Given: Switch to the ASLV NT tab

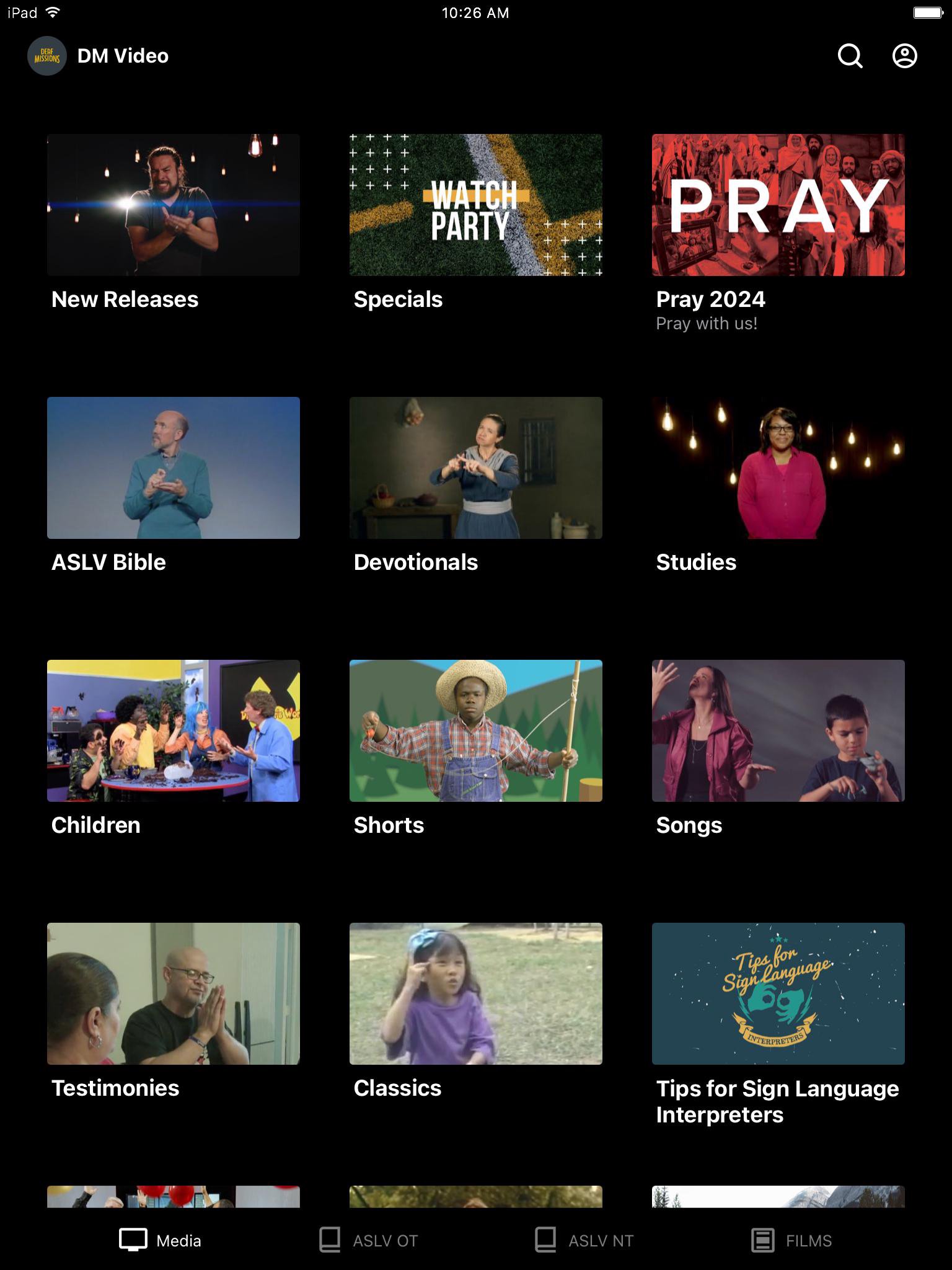Looking at the screenshot, I should 584,1240.
